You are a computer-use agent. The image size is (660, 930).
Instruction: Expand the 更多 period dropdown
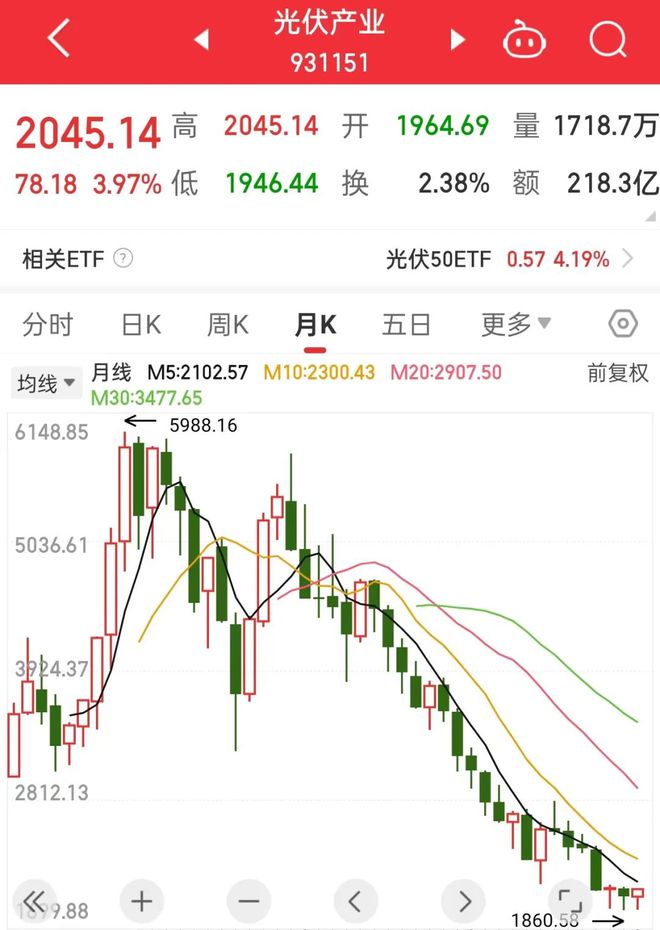tap(516, 324)
